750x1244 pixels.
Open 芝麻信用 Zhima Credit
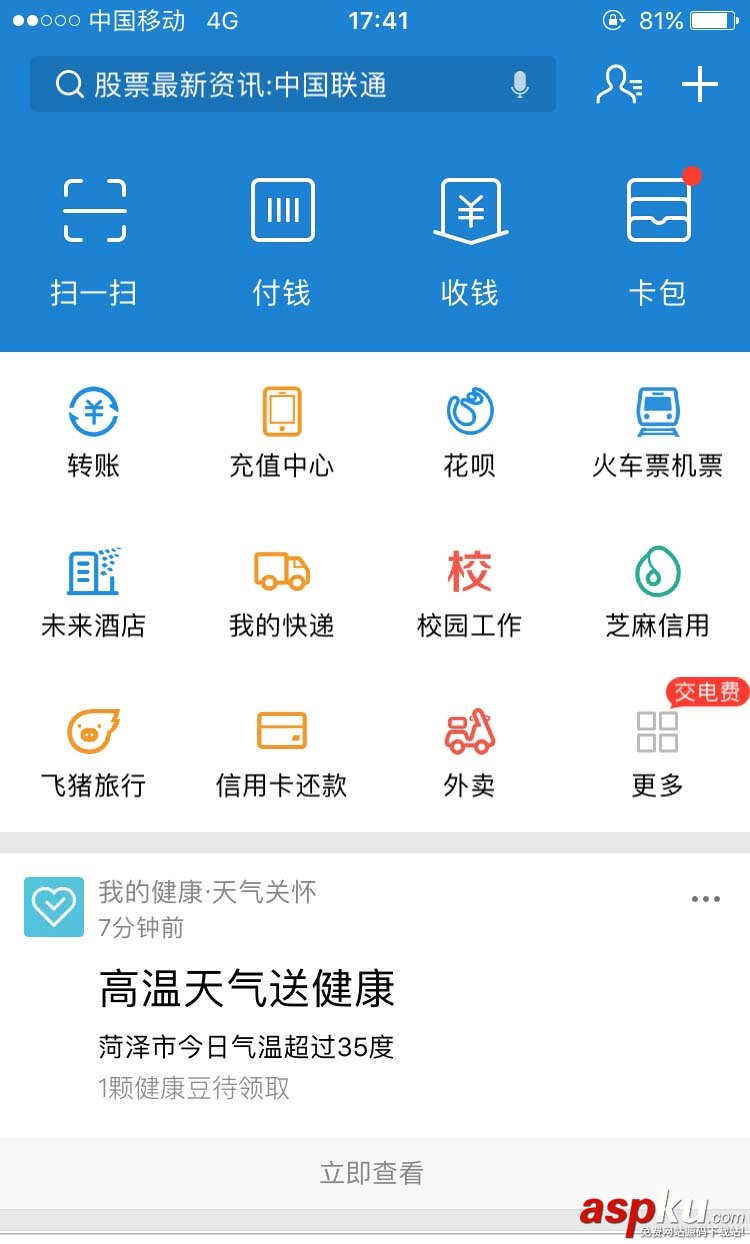coord(656,590)
